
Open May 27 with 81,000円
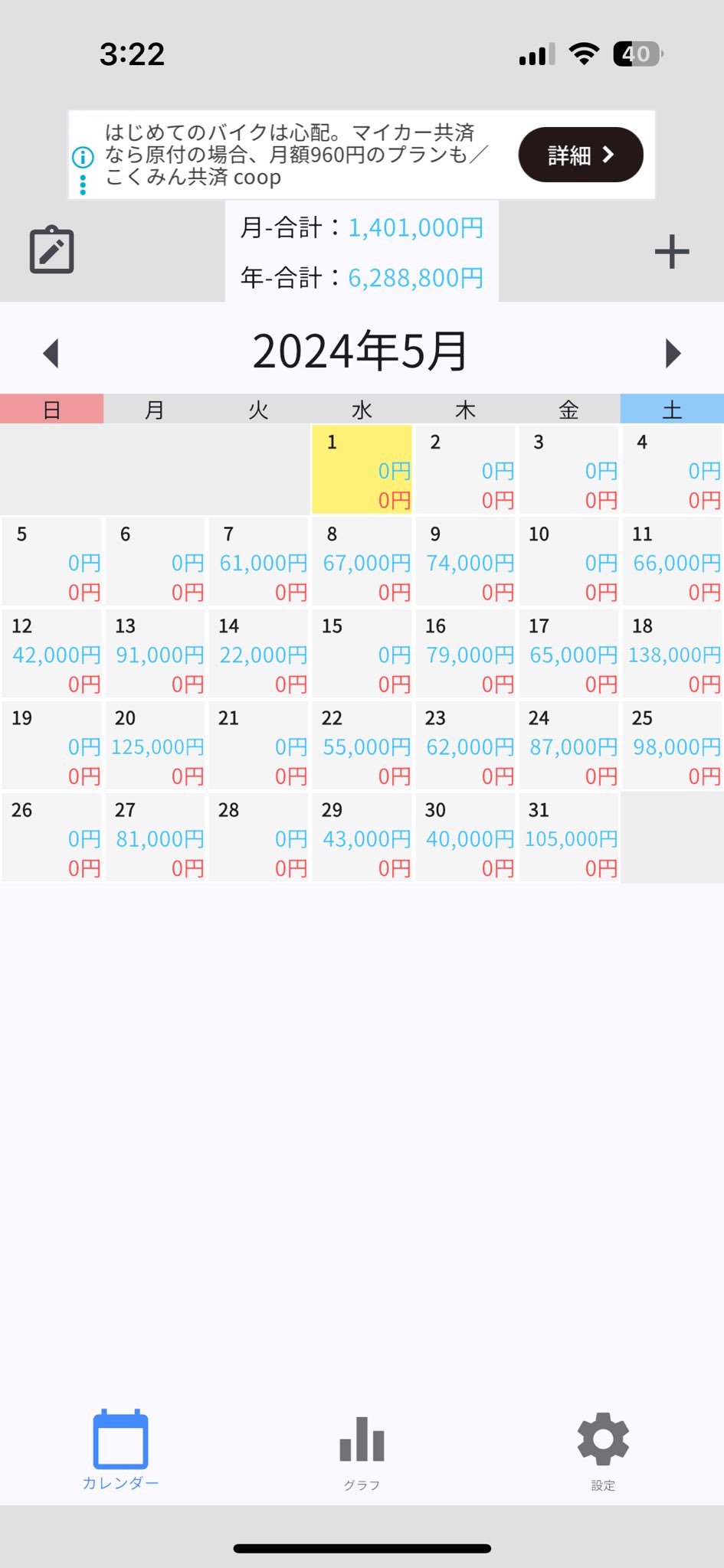point(156,837)
